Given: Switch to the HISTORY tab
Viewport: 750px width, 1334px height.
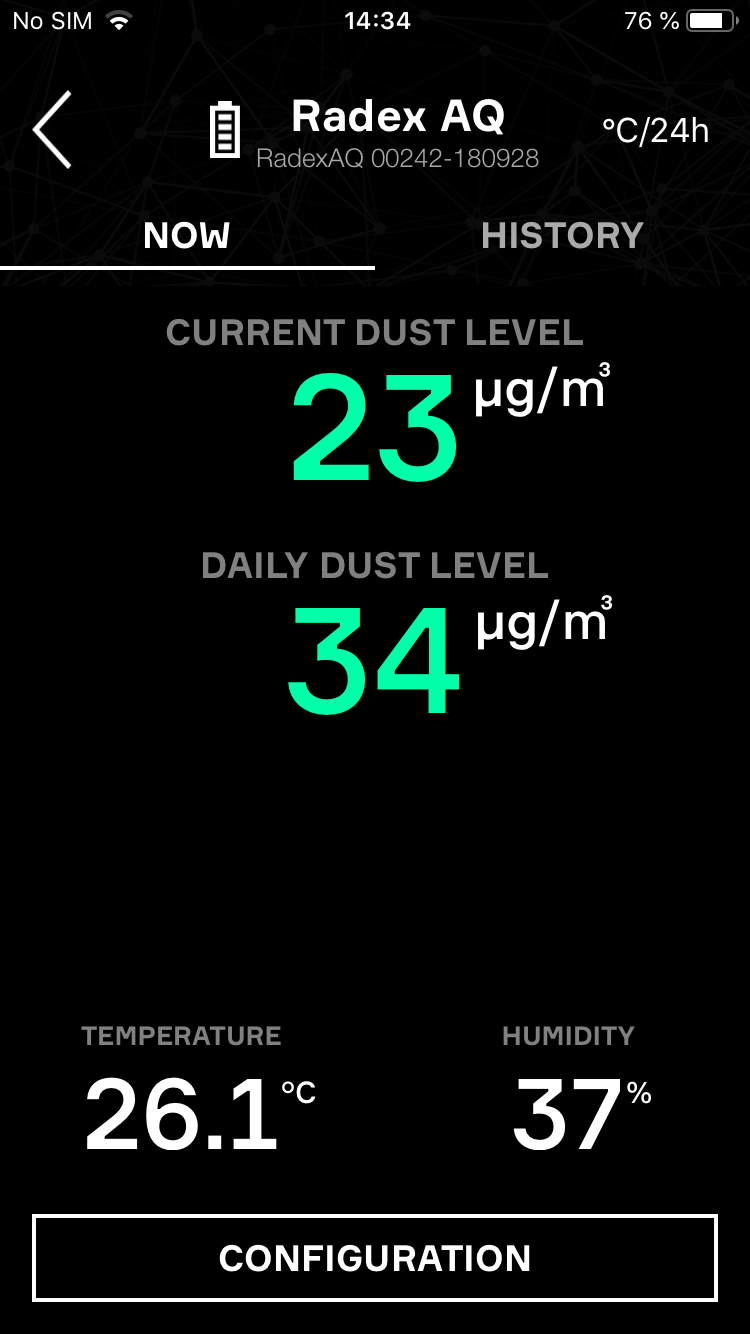Looking at the screenshot, I should [x=562, y=235].
